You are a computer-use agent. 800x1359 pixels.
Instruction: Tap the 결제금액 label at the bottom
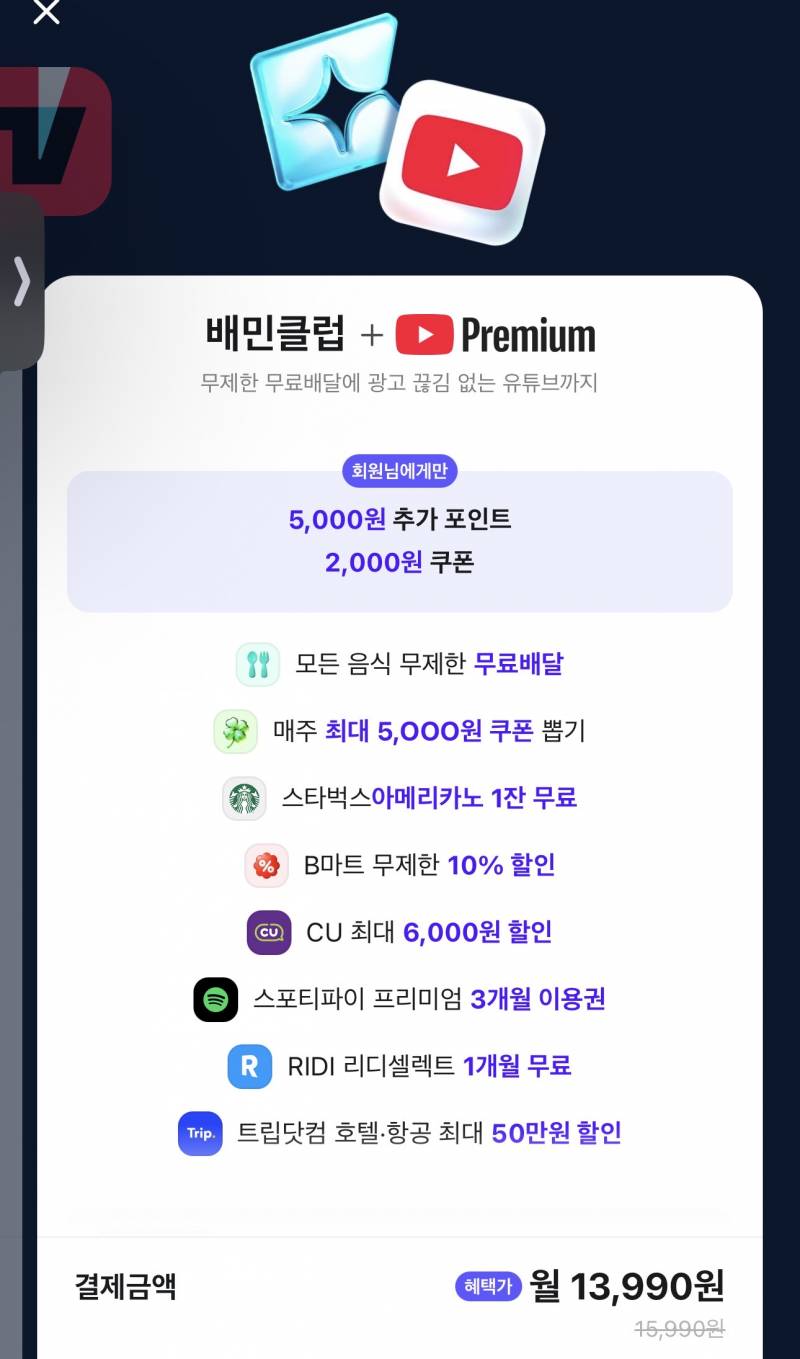[x=123, y=1290]
